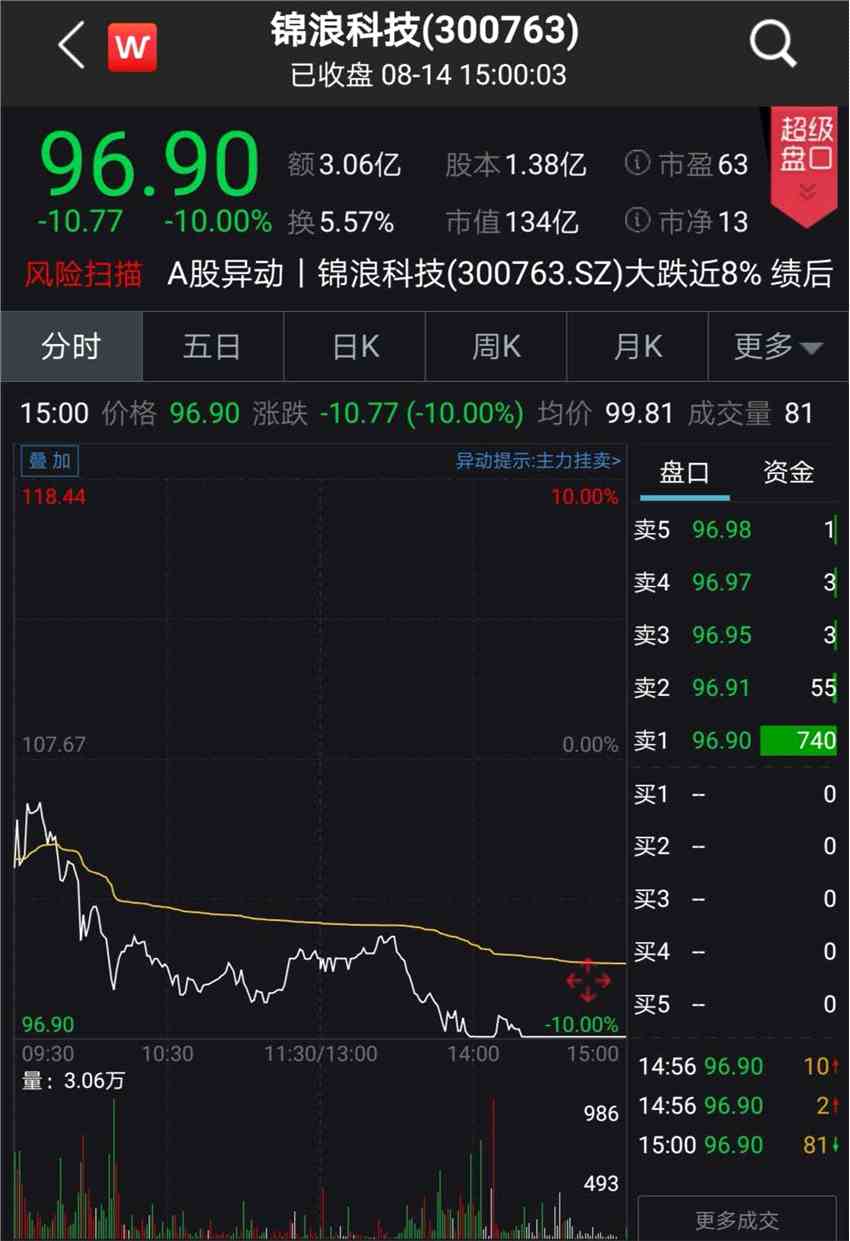Expand the 更多 chart options dropdown
The width and height of the screenshot is (850, 1241).
tap(777, 347)
